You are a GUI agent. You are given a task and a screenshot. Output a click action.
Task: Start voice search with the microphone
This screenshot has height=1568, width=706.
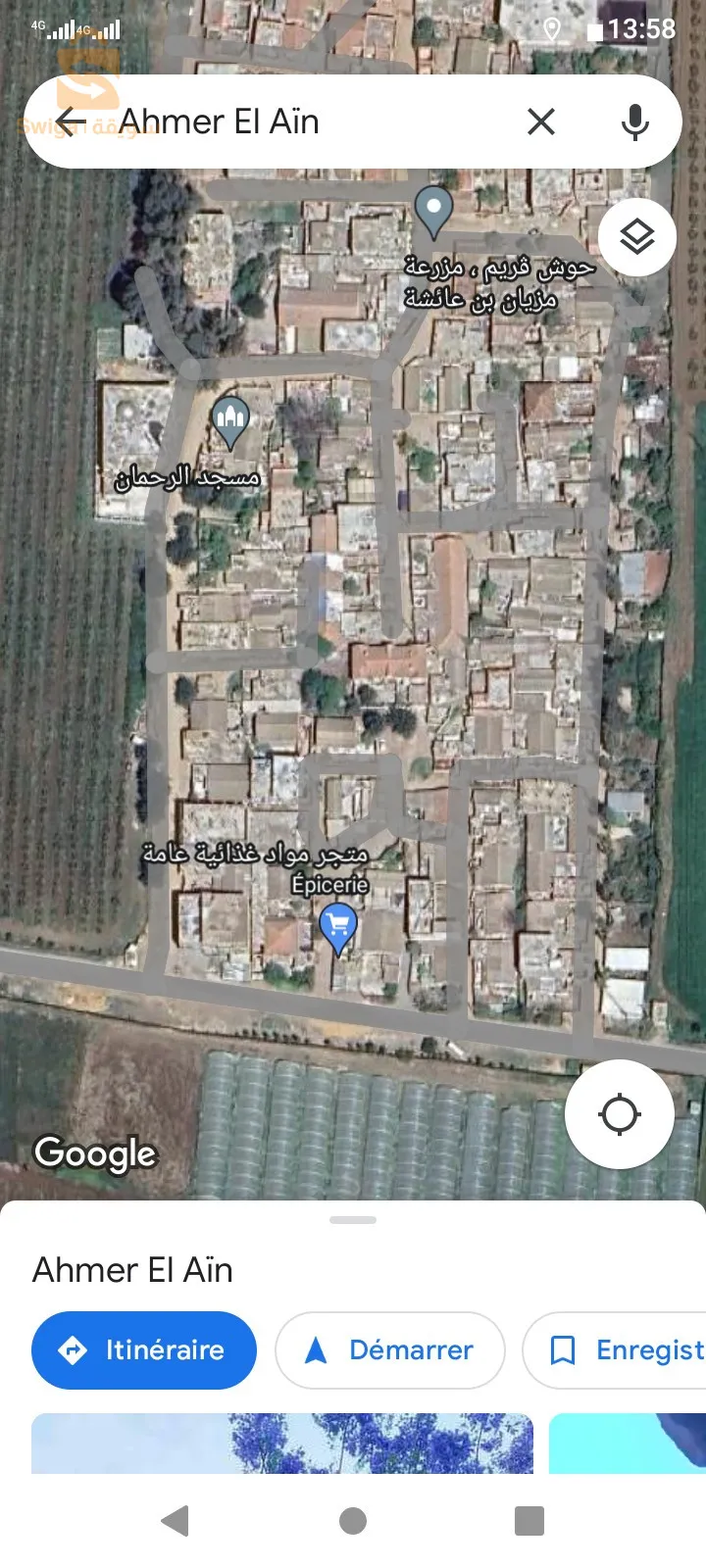tap(635, 122)
